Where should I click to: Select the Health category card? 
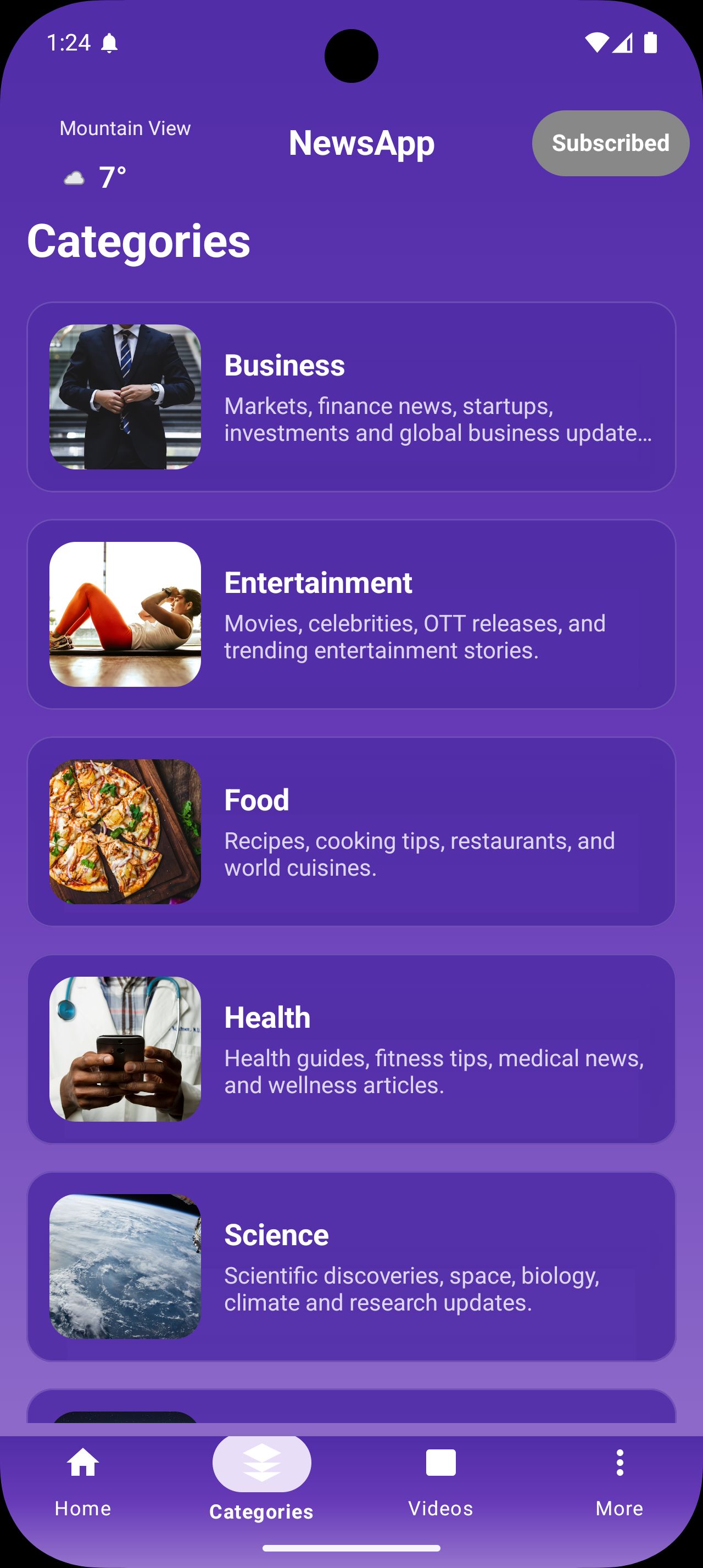351,1049
